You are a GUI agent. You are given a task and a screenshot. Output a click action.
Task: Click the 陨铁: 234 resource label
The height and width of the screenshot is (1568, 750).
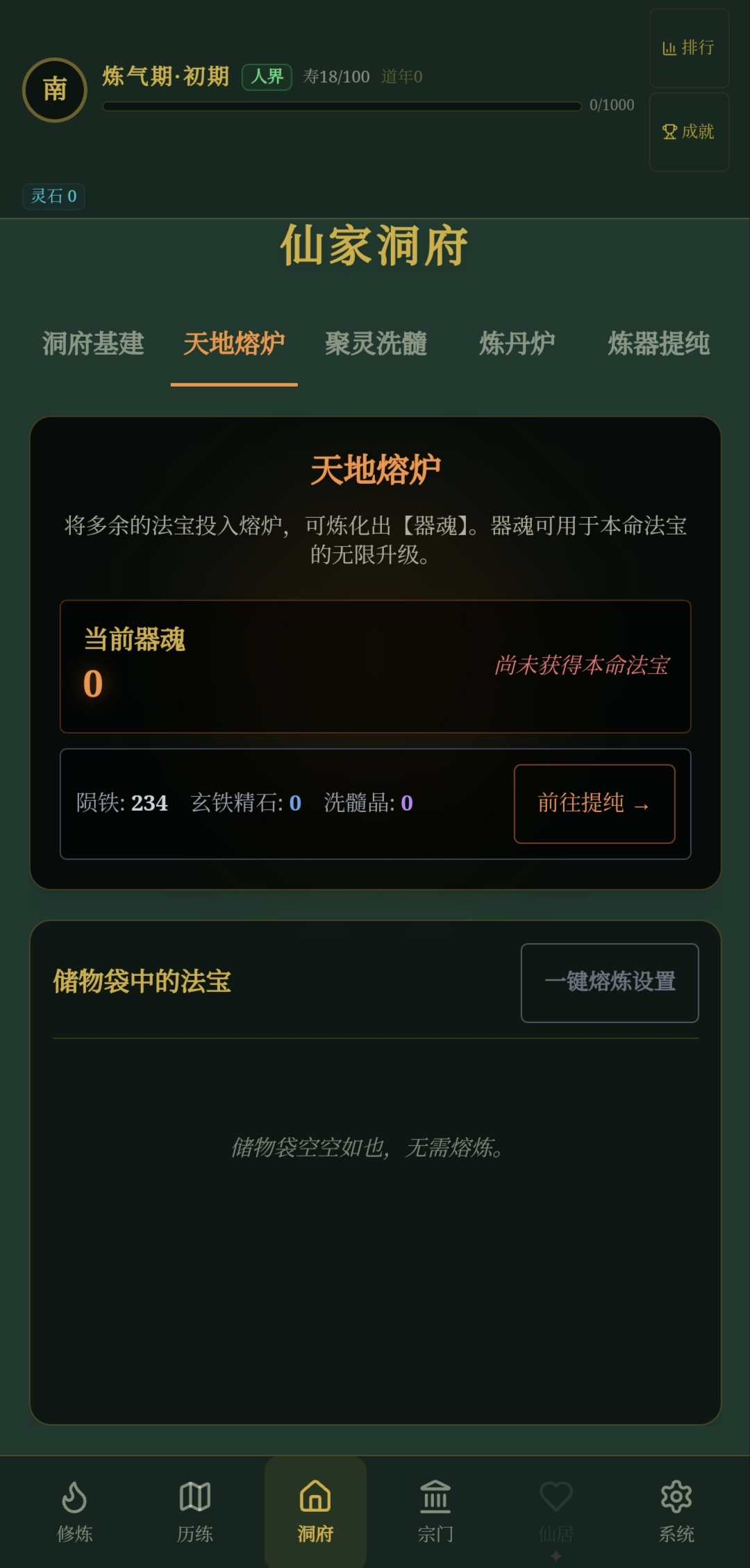tap(122, 803)
